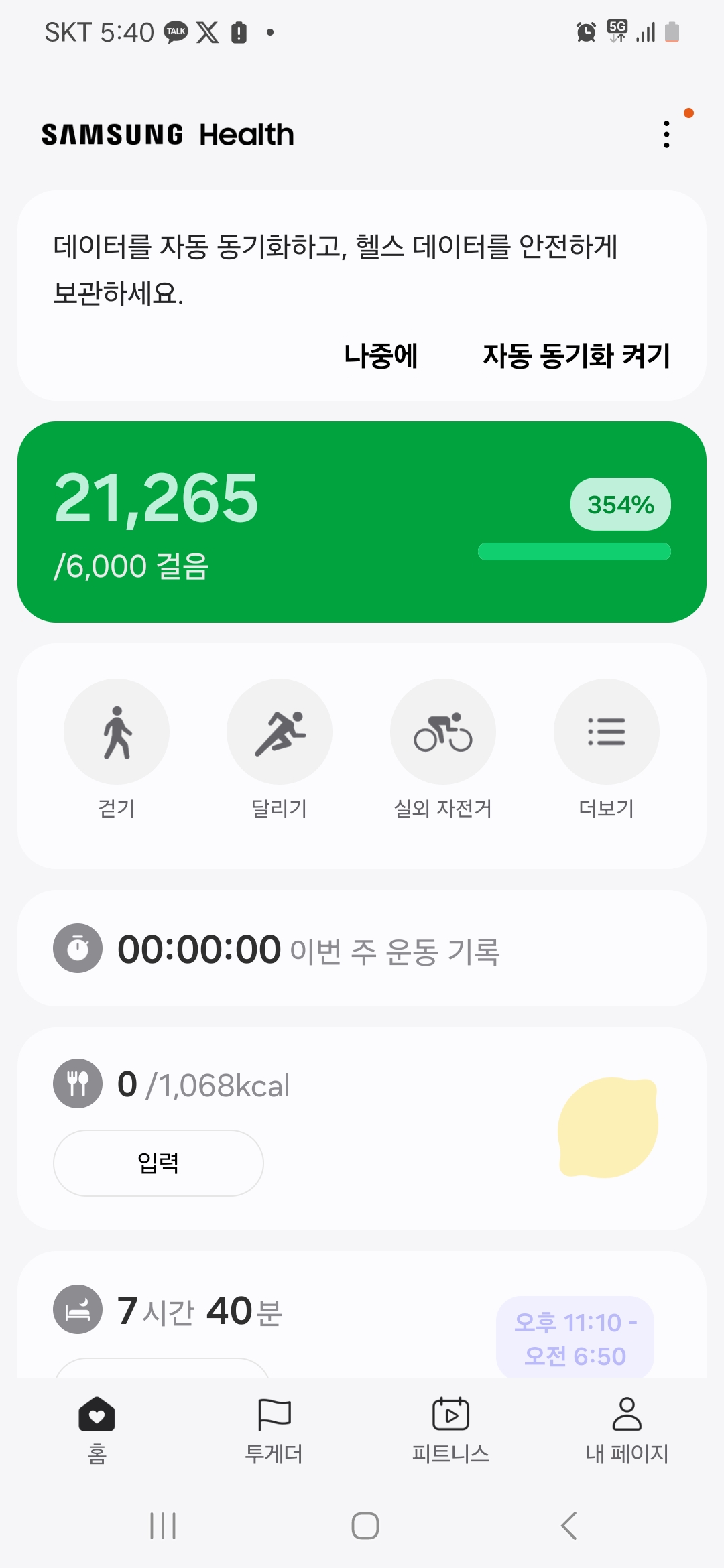Open the recent apps button
This screenshot has height=1568, width=724.
coord(163,1526)
